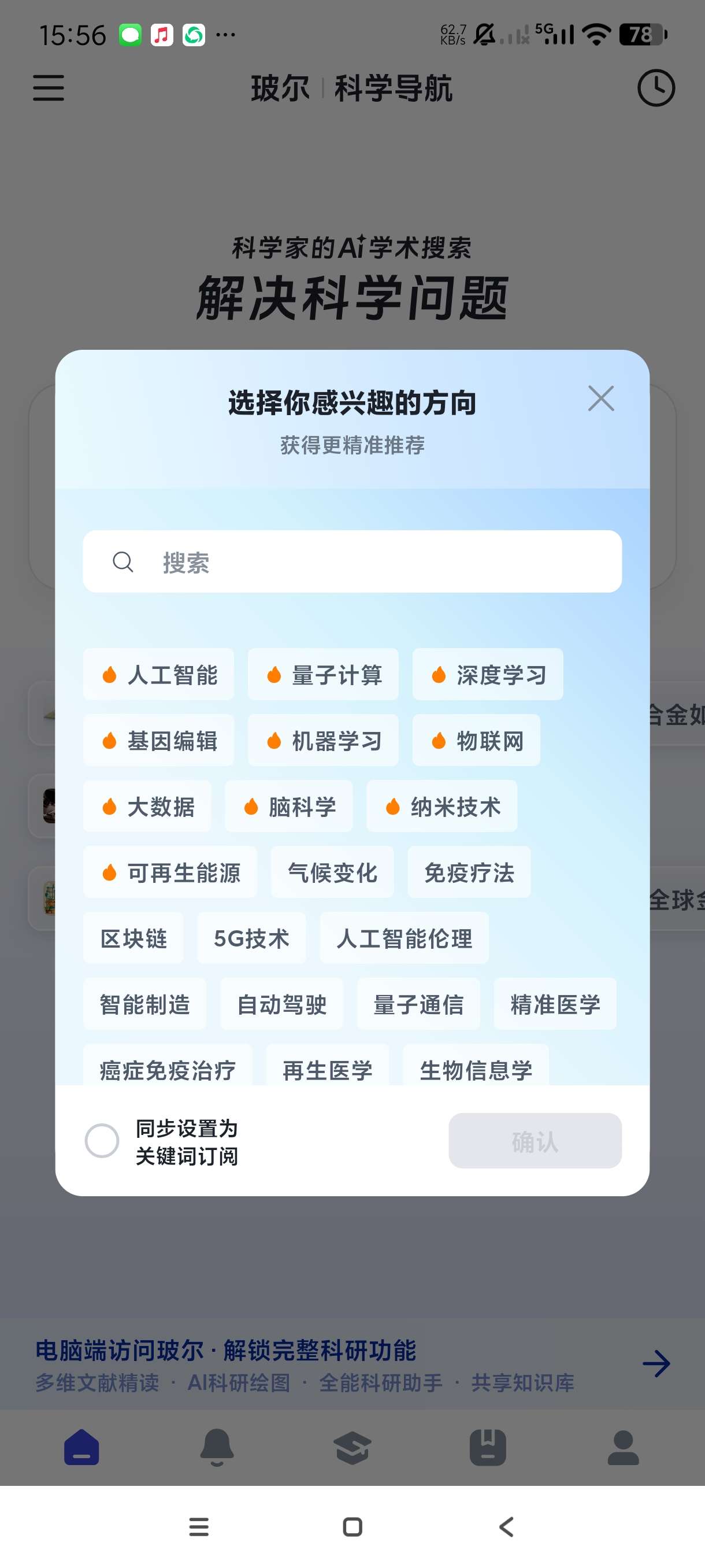Select the 纳米技术 chip
The image size is (705, 1568).
441,807
